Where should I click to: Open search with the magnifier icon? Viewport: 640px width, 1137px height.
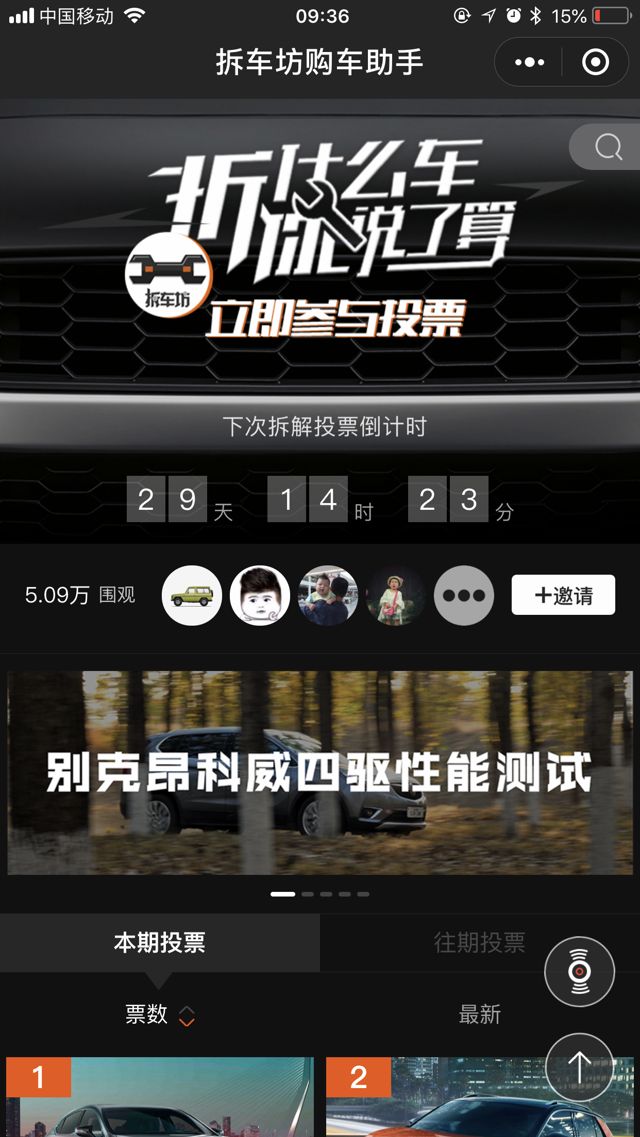coord(608,147)
